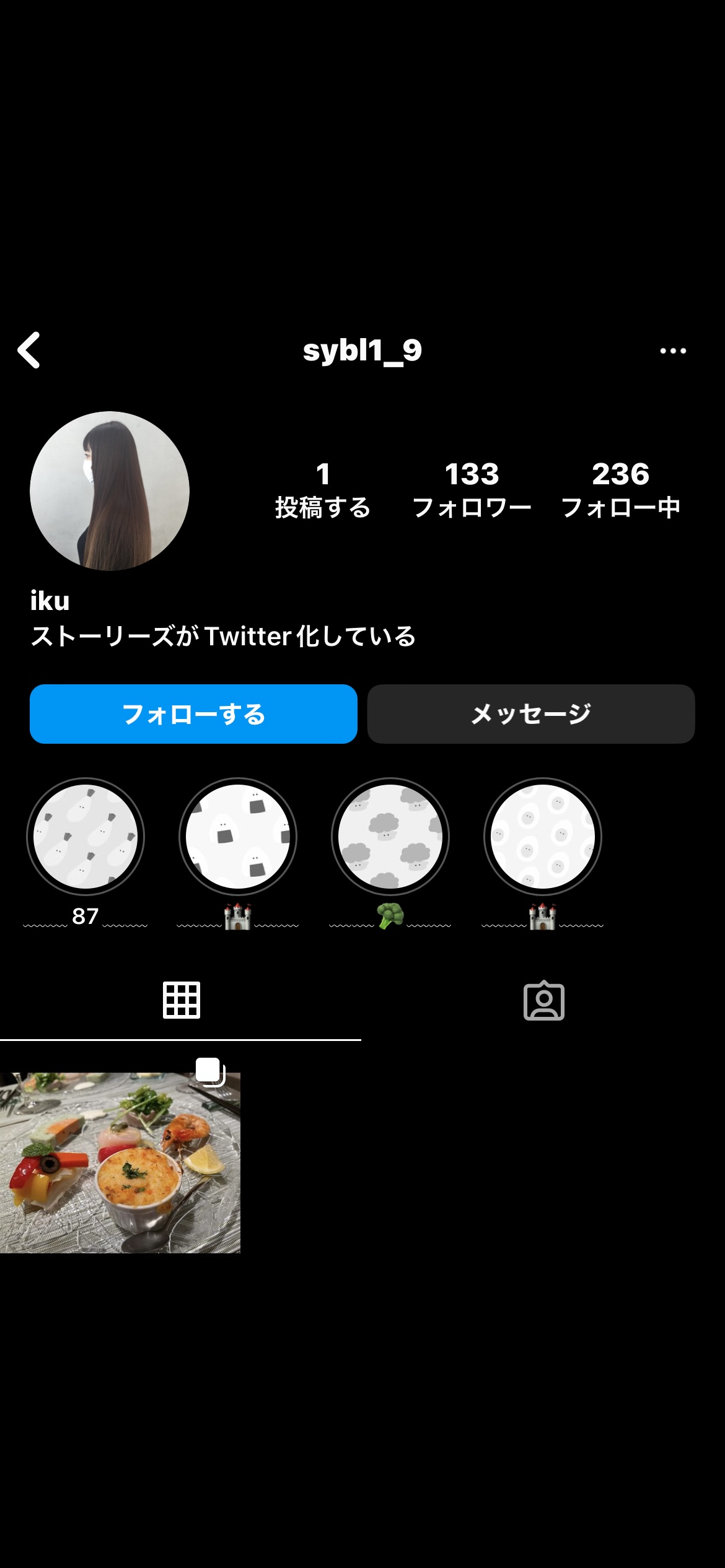Switch to the tagged photos tab
Image resolution: width=725 pixels, height=1568 pixels.
tap(543, 1000)
